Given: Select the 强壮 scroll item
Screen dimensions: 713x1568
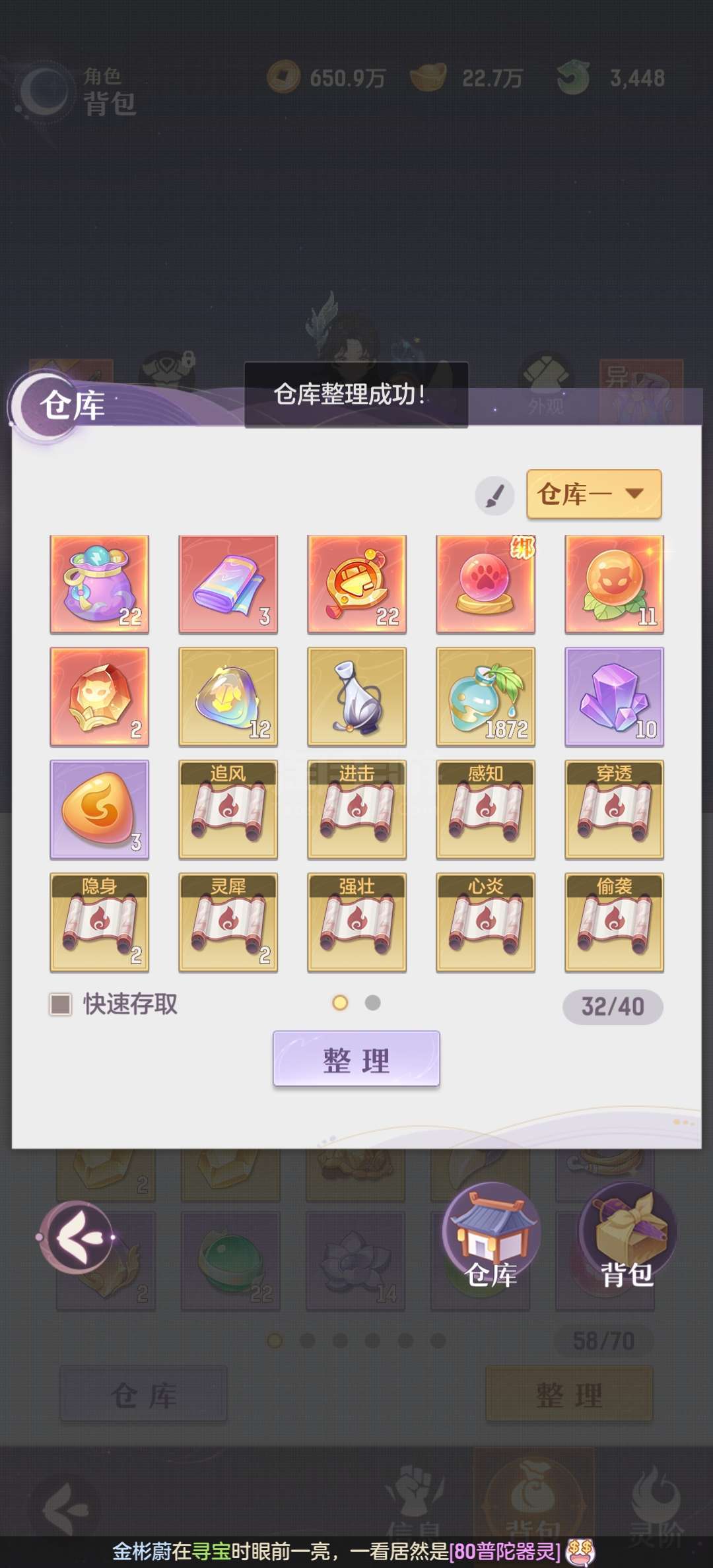Looking at the screenshot, I should [356, 923].
